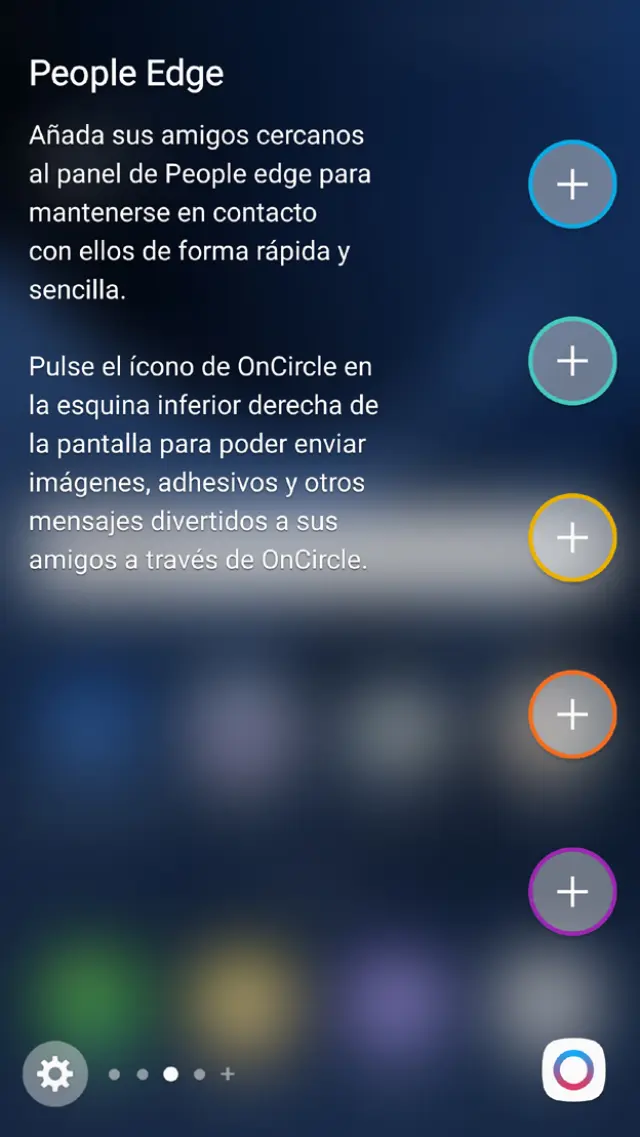This screenshot has width=640, height=1137.
Task: Open the OnCircle icon
Action: point(574,1070)
